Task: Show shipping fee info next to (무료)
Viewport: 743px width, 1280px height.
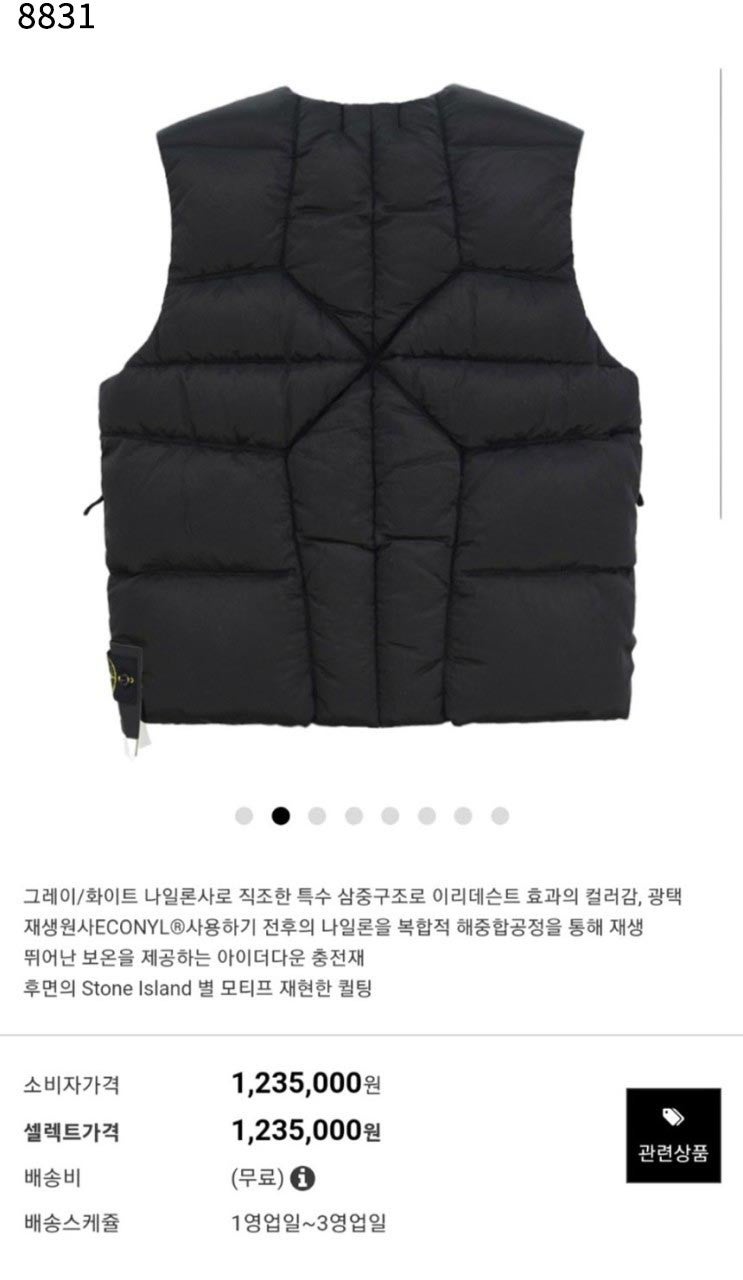Action: 302,1177
